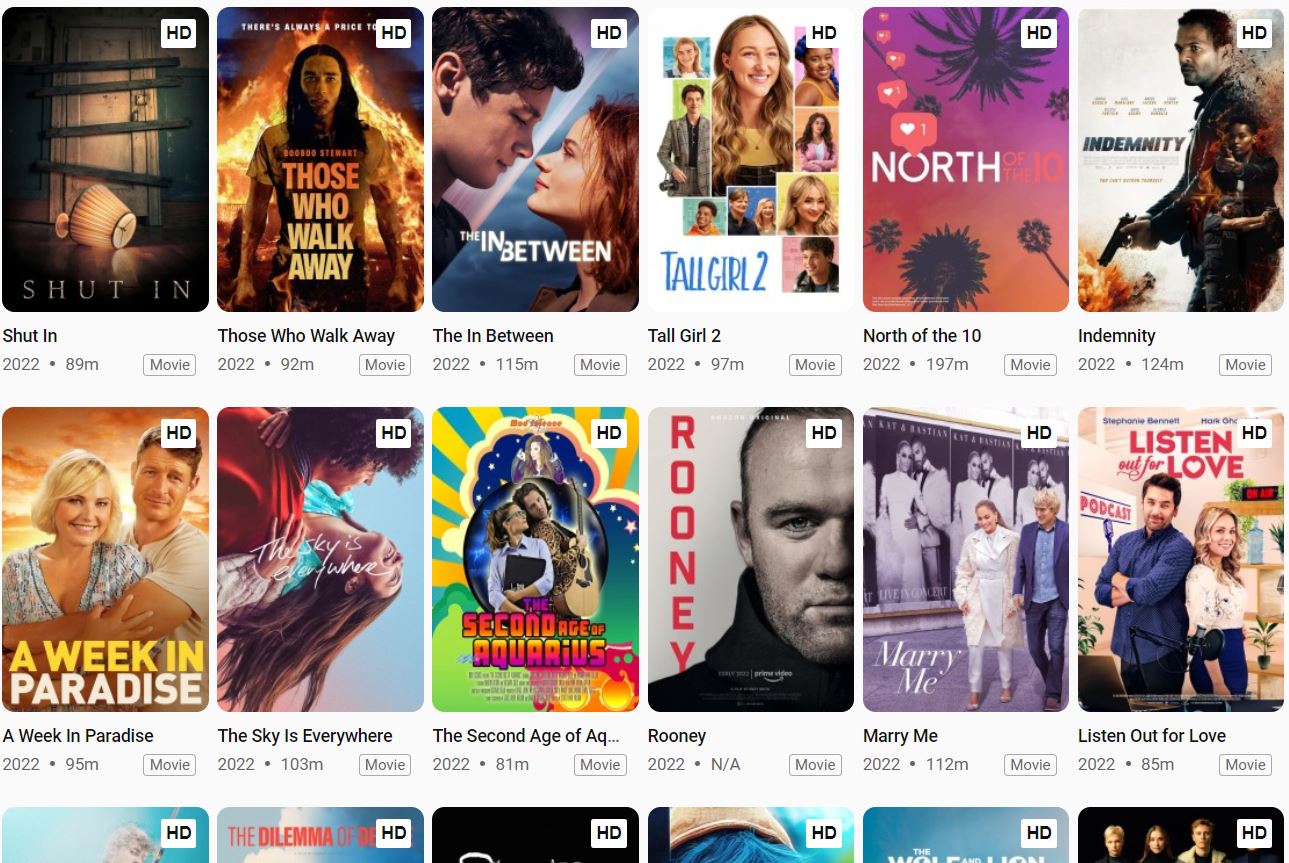Open A Week In Paradise poster

(105, 559)
